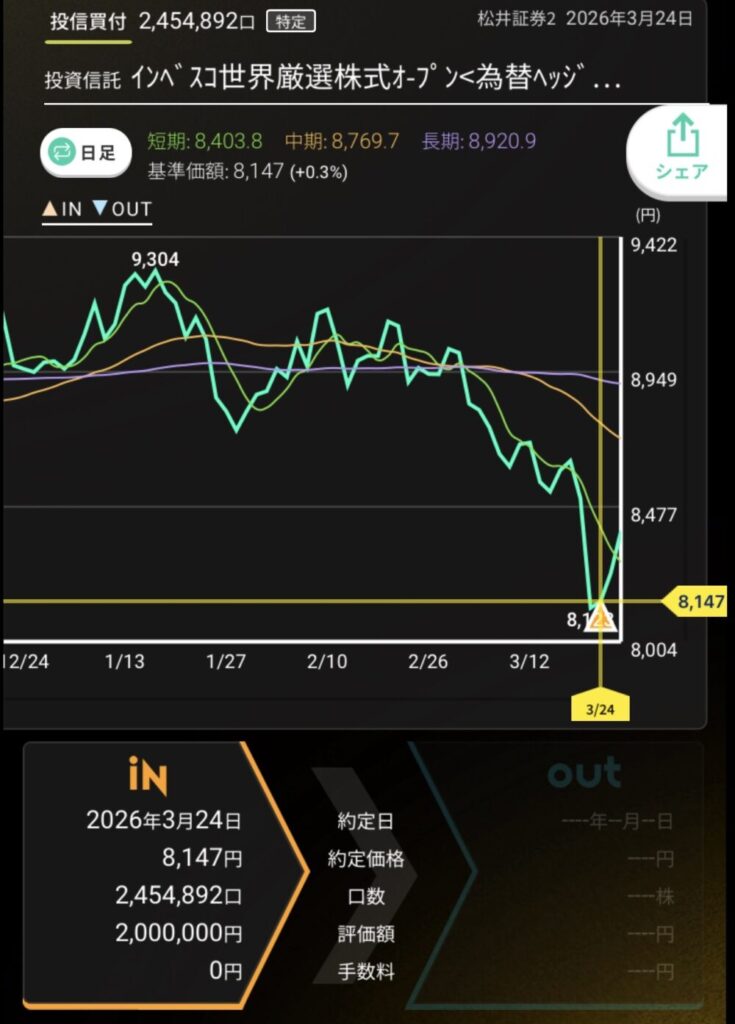Tap the IN marker on the chart
Screen dimensions: 735x1024
coord(601,622)
